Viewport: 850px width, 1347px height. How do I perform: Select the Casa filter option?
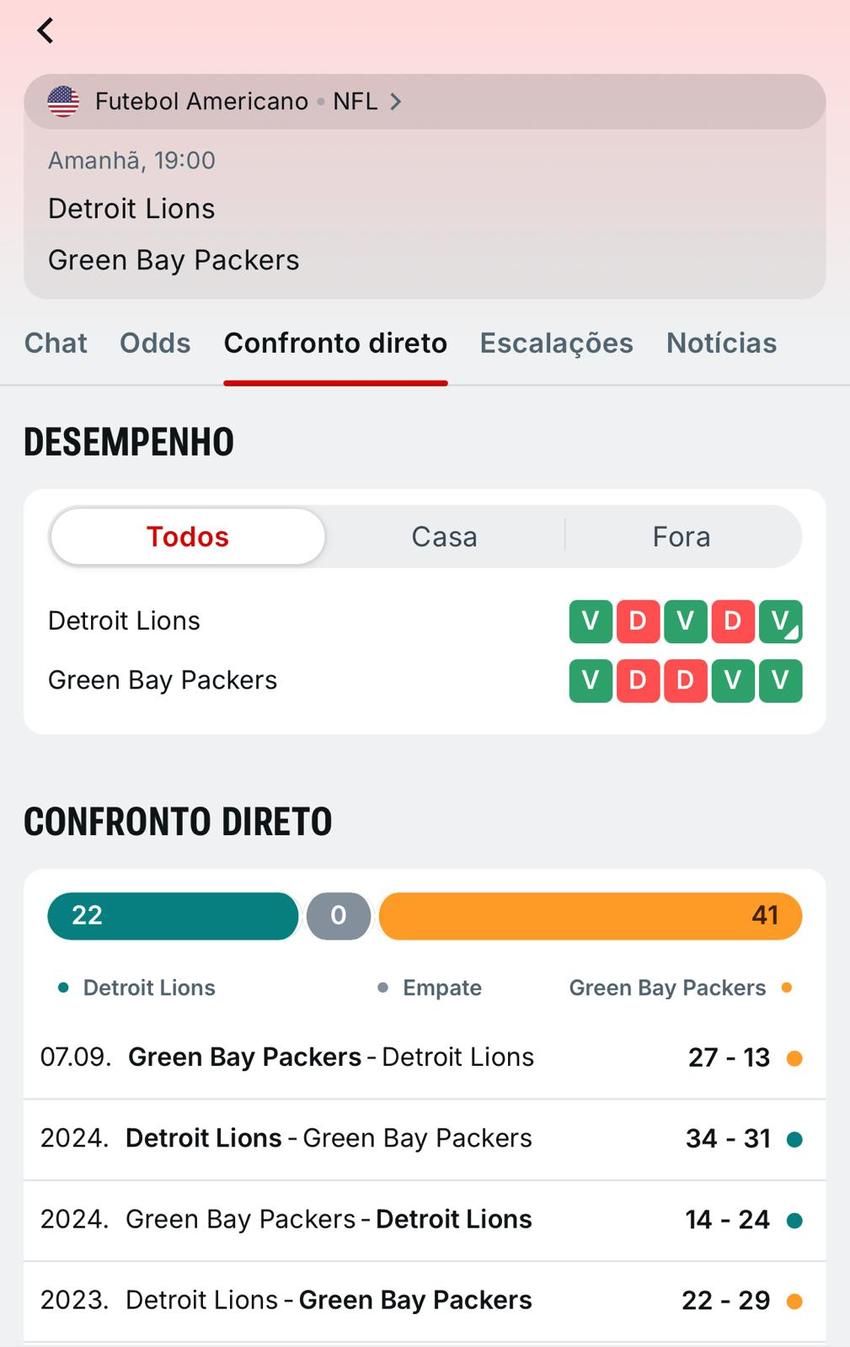444,536
